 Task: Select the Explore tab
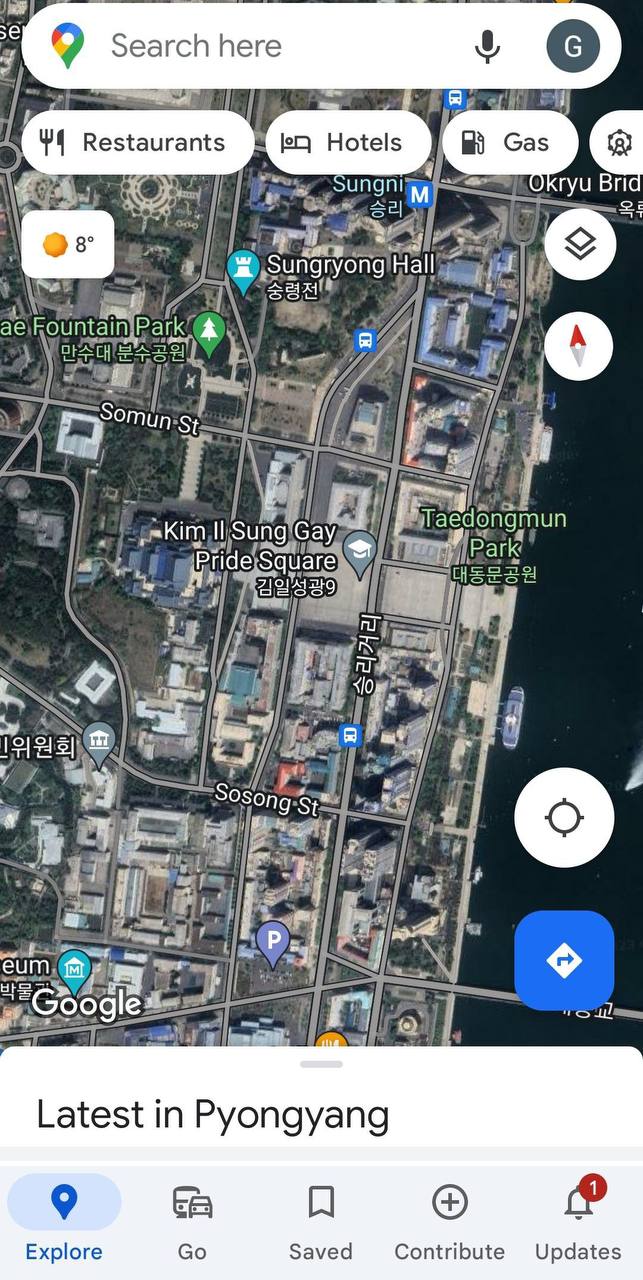click(64, 1222)
